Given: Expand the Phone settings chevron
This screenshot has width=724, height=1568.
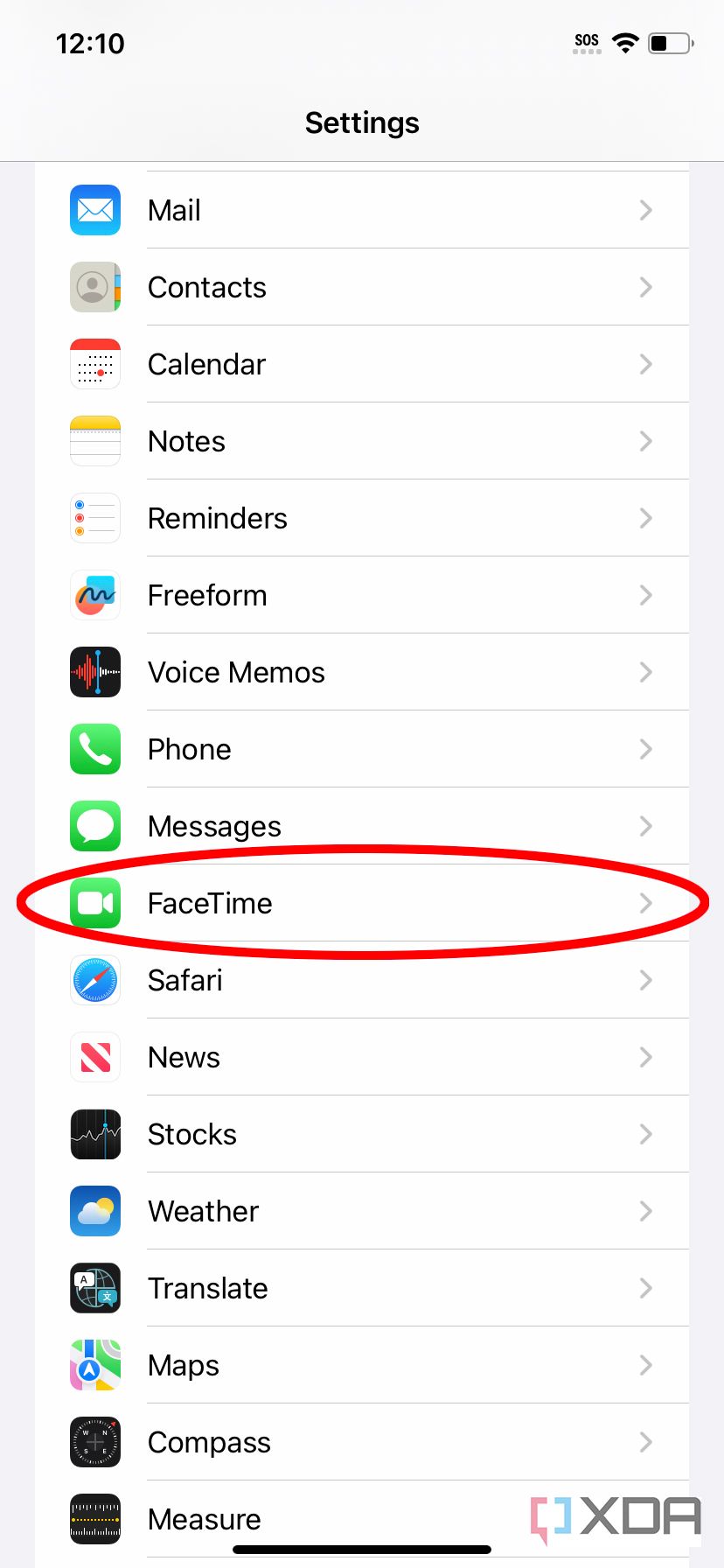Looking at the screenshot, I should (645, 749).
